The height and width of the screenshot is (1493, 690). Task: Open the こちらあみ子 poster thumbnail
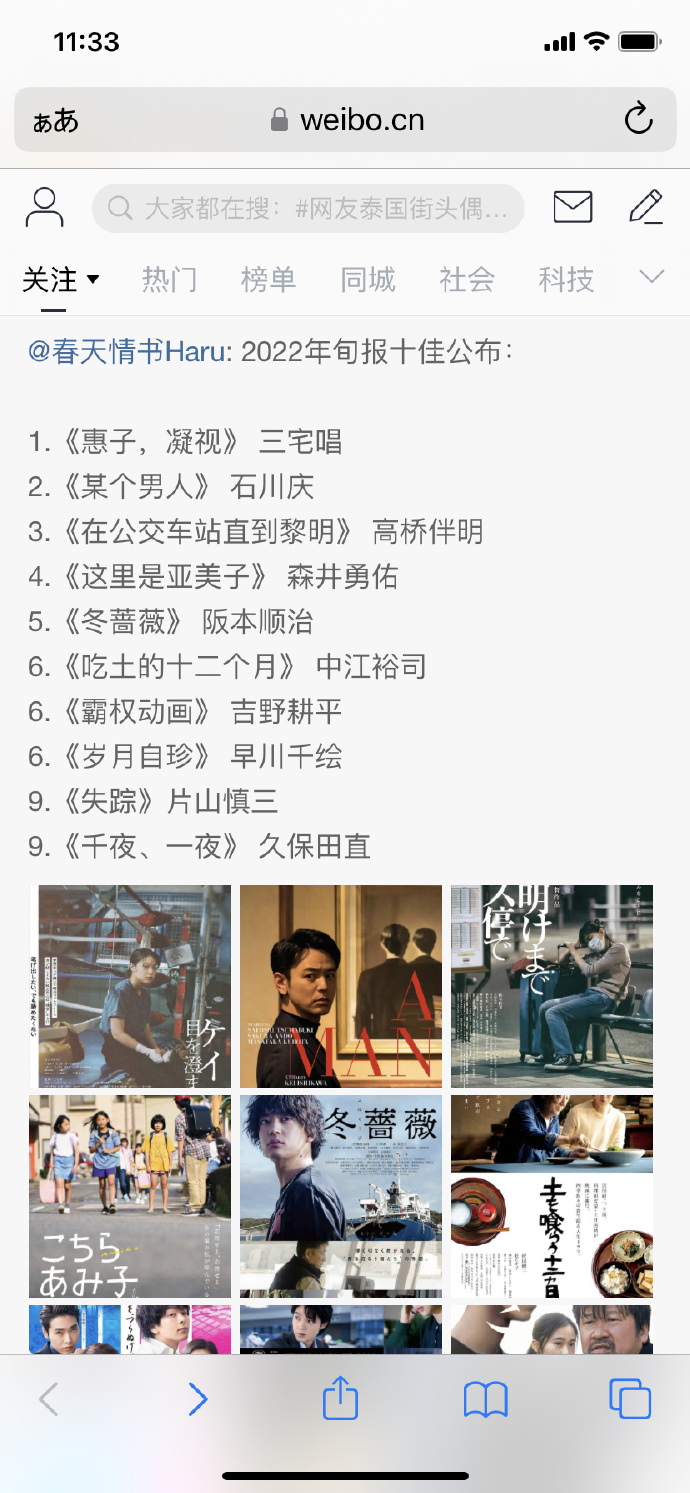pyautogui.click(x=130, y=1196)
